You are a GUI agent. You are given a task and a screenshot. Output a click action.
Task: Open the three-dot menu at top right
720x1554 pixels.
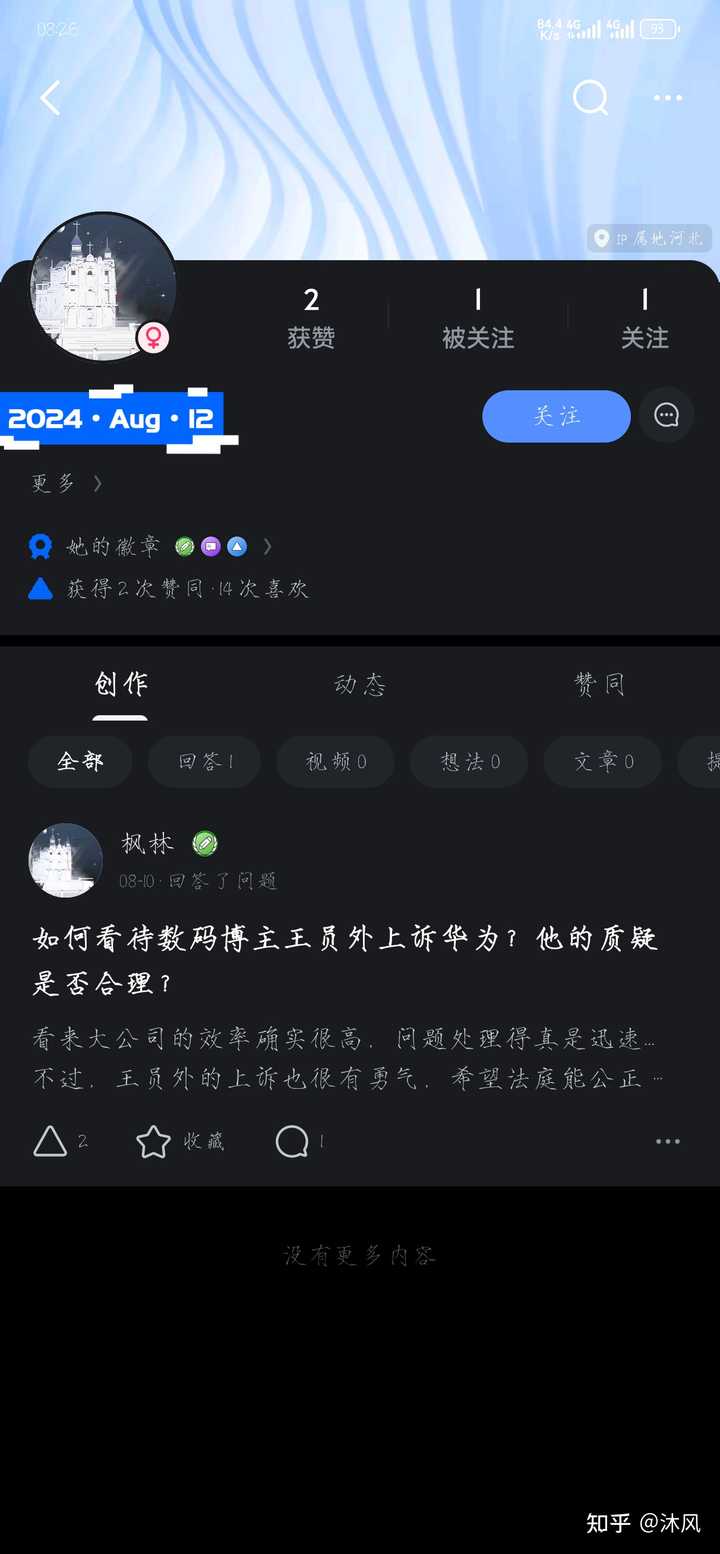point(667,98)
